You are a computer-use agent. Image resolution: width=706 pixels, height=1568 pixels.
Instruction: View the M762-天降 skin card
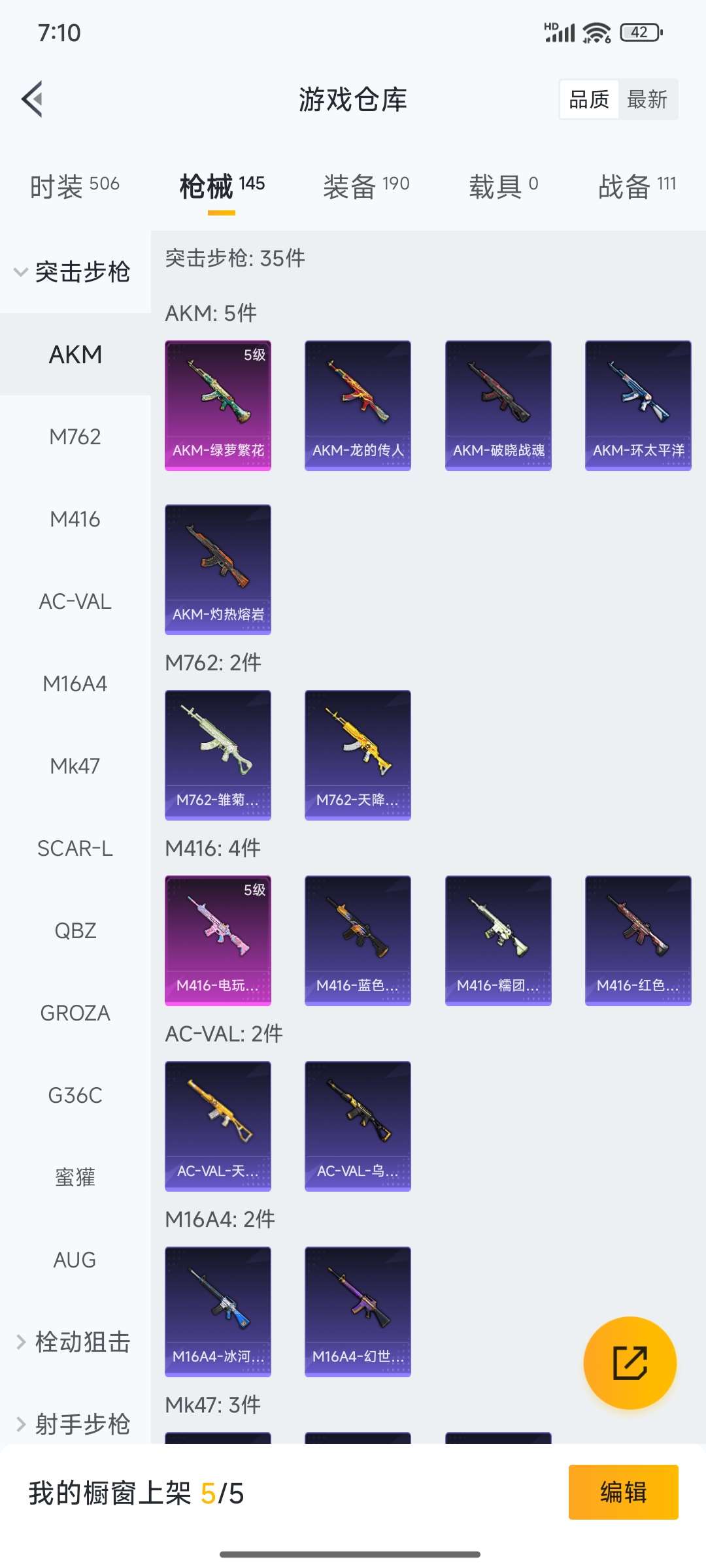[358, 755]
